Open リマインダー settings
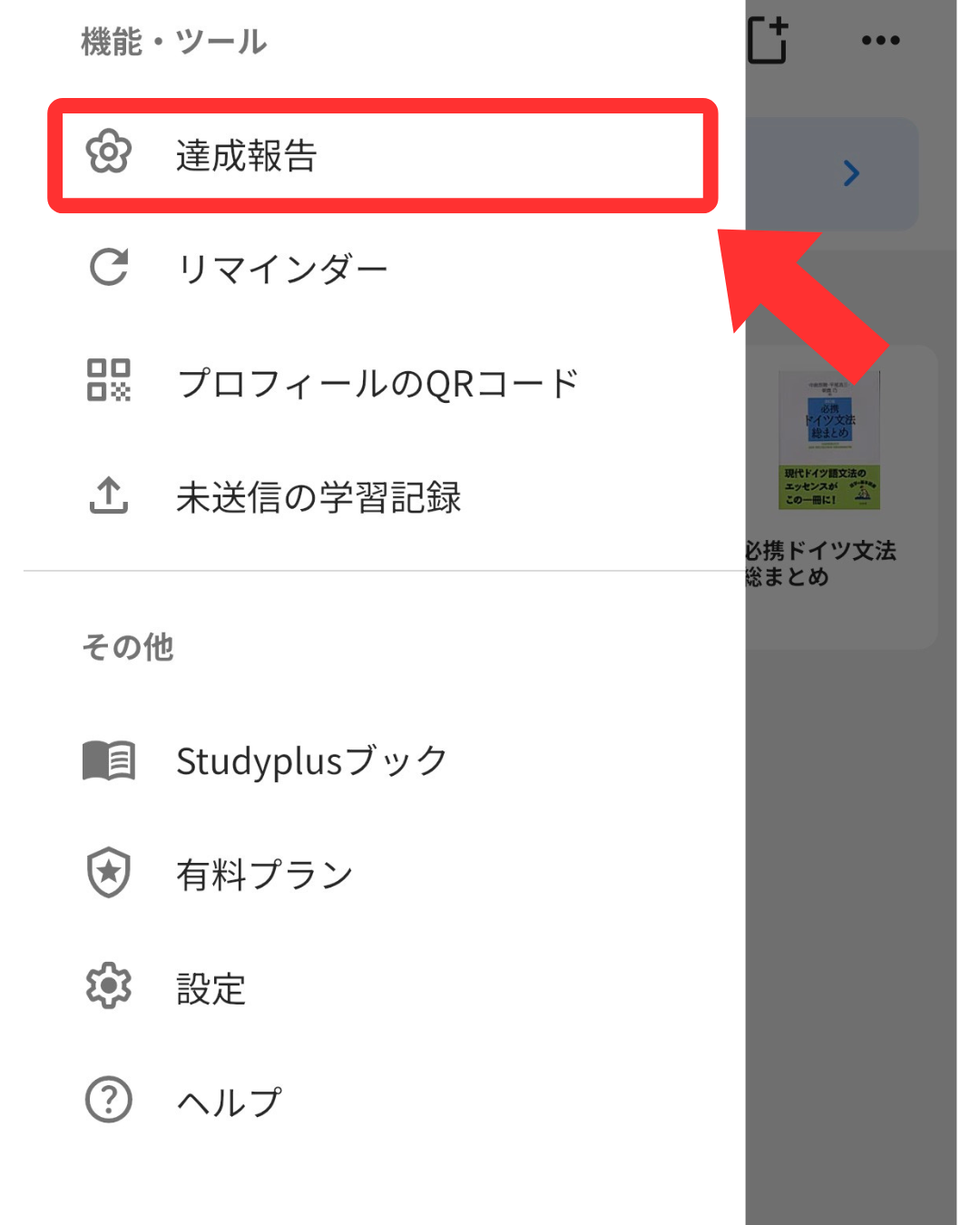Viewport: 980px width, 1225px height. coord(281,269)
